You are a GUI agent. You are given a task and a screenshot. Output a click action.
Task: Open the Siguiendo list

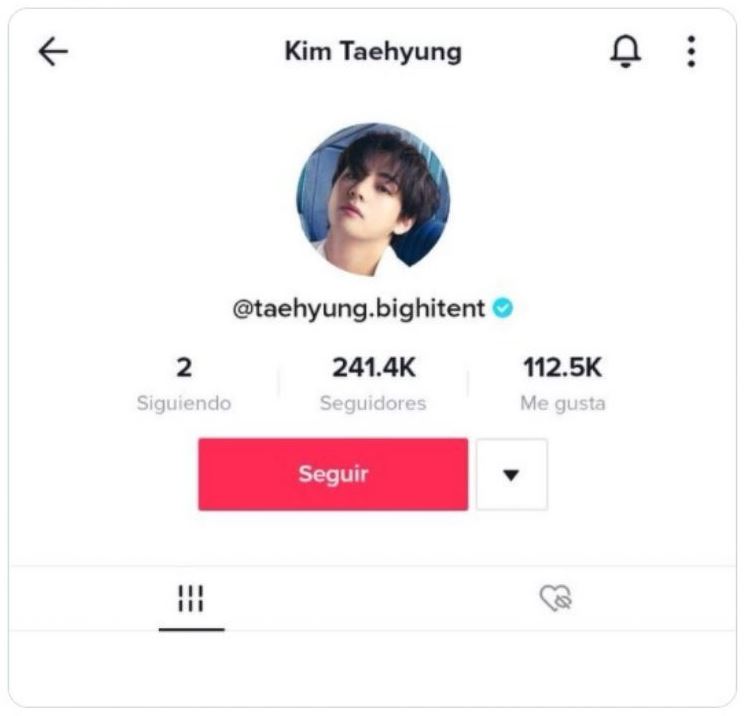184,384
